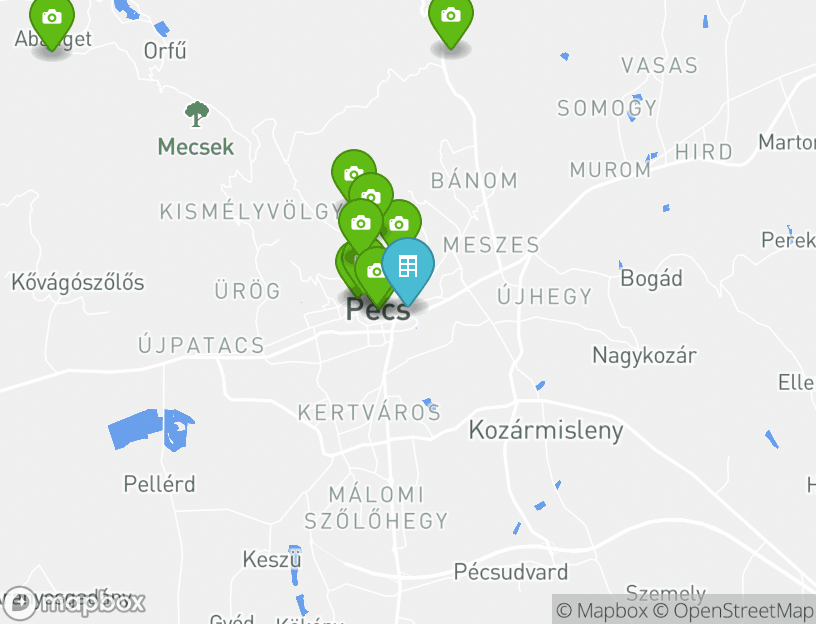Tap the topmost camera marker above Pécs

point(353,172)
